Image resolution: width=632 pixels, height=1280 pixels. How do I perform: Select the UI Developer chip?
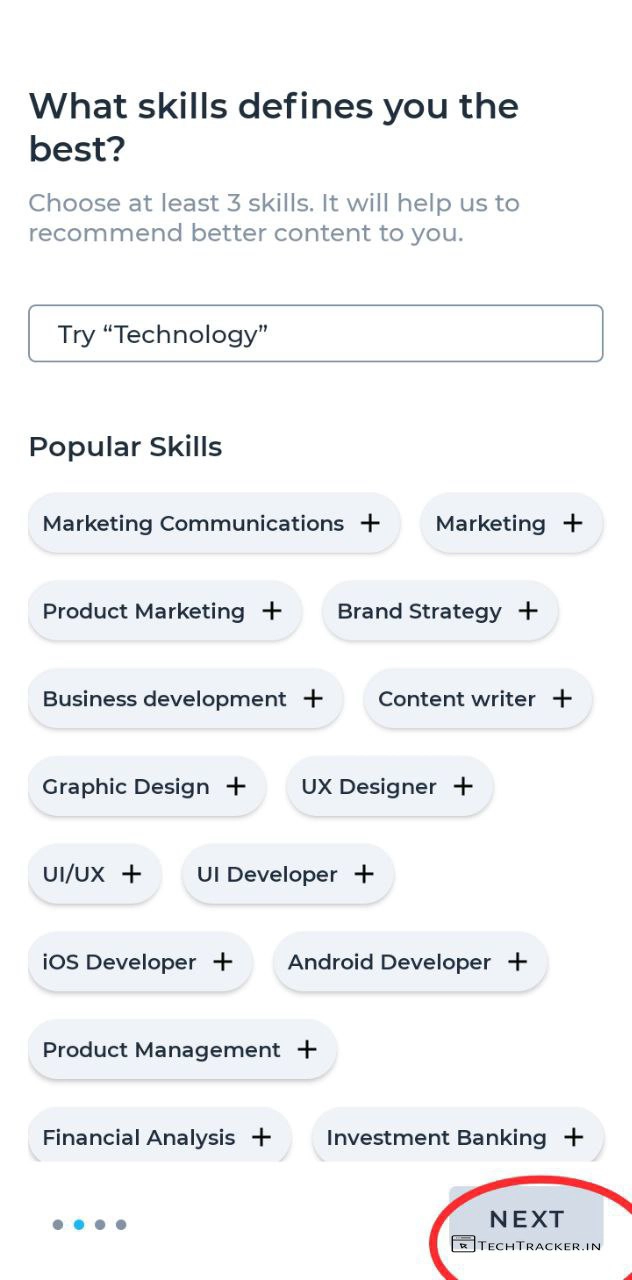287,874
